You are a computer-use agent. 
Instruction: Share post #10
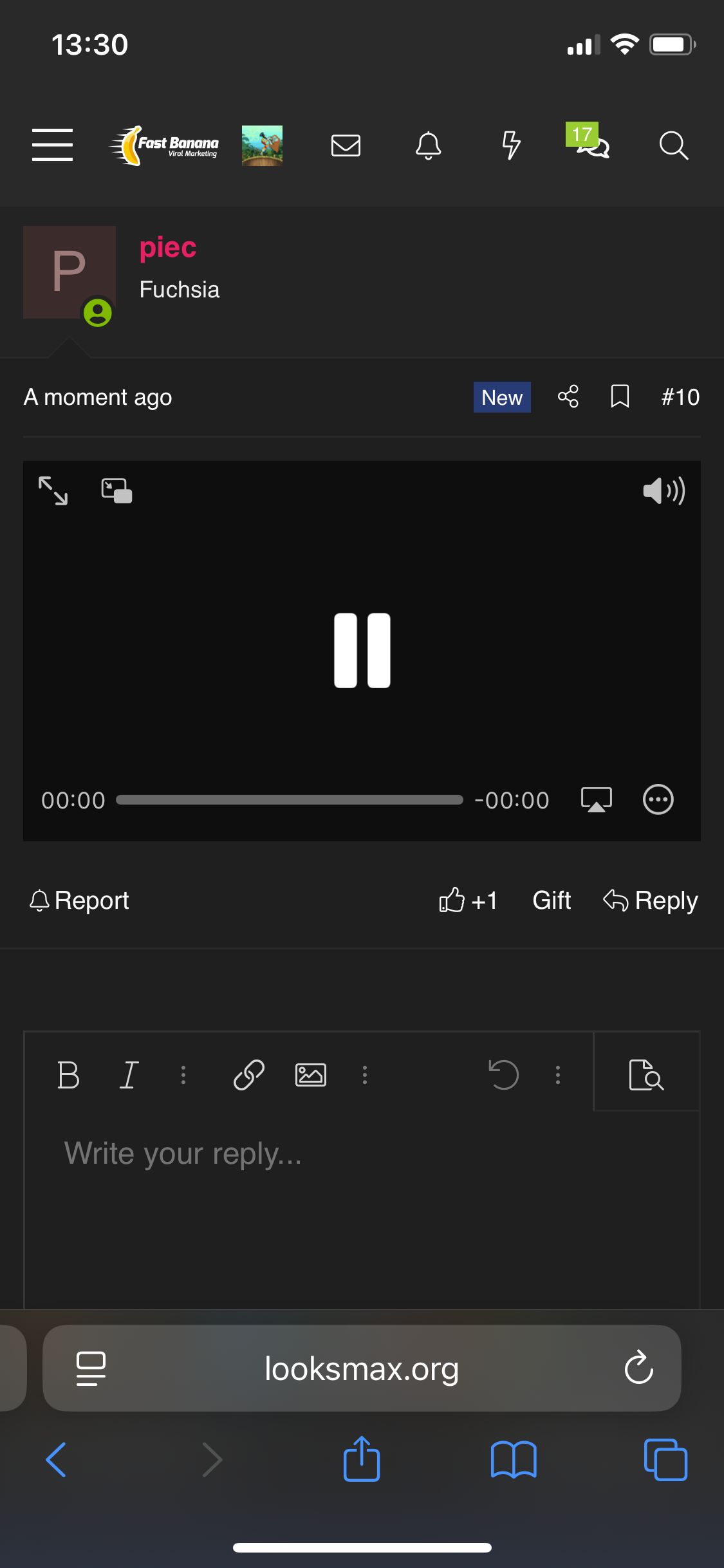coord(568,397)
